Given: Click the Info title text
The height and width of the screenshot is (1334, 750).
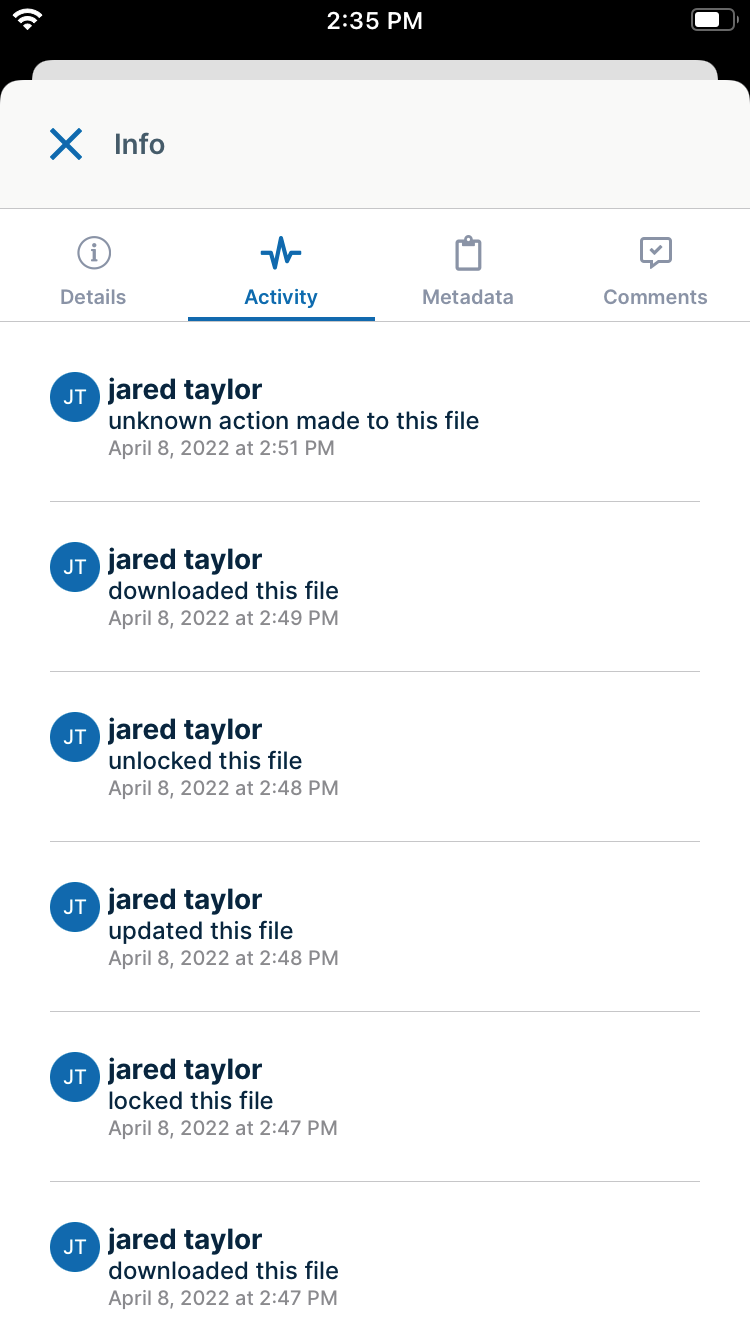Looking at the screenshot, I should pos(138,144).
